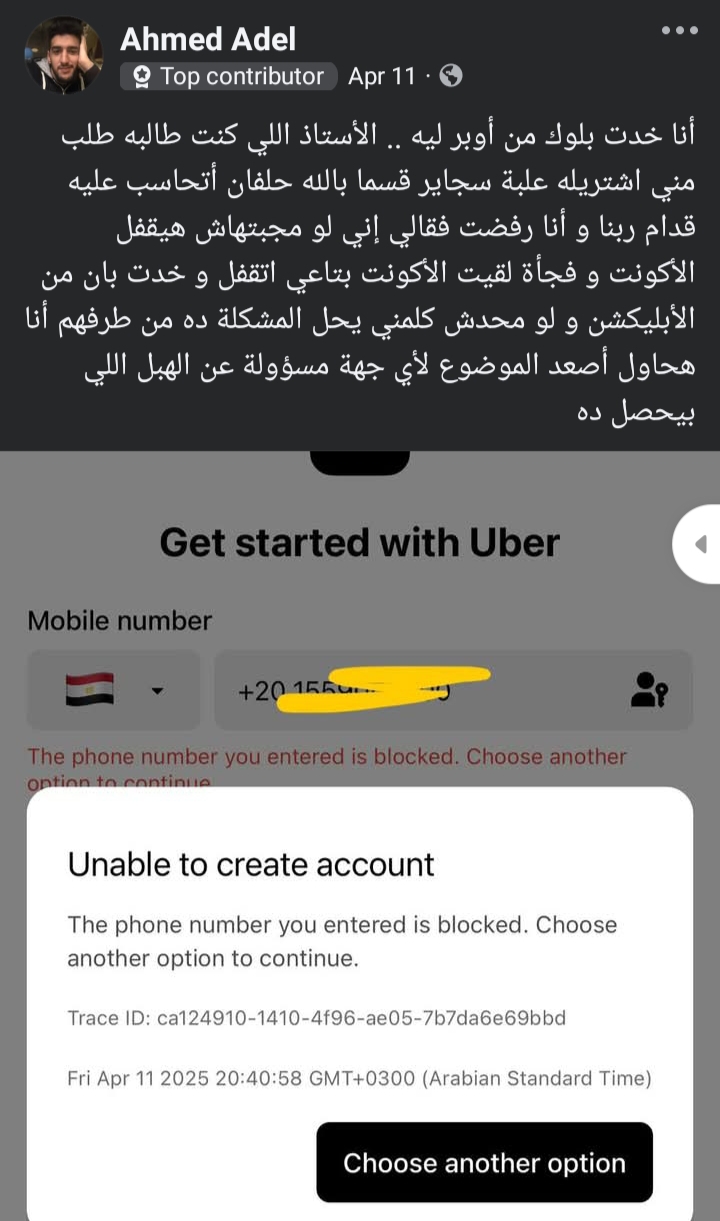Tap the Top contributor badge

(x=229, y=77)
